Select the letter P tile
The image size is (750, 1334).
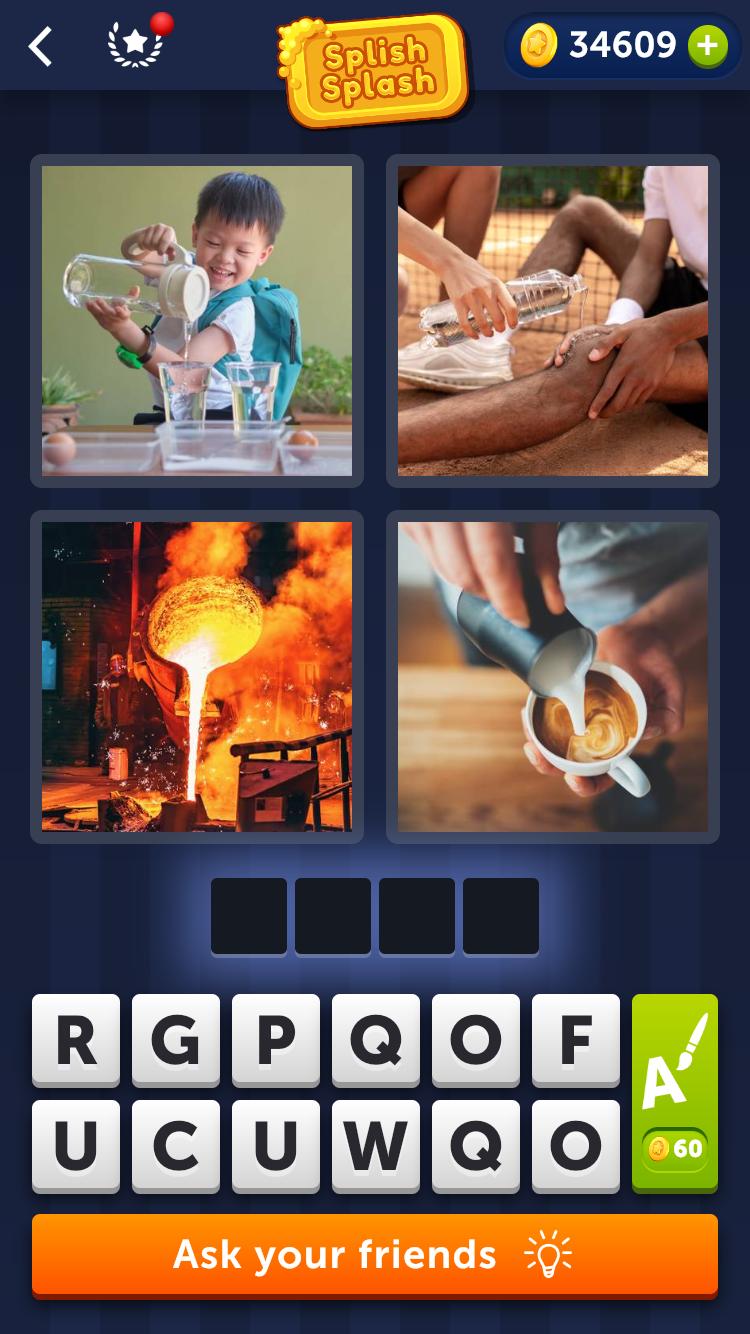(276, 1040)
